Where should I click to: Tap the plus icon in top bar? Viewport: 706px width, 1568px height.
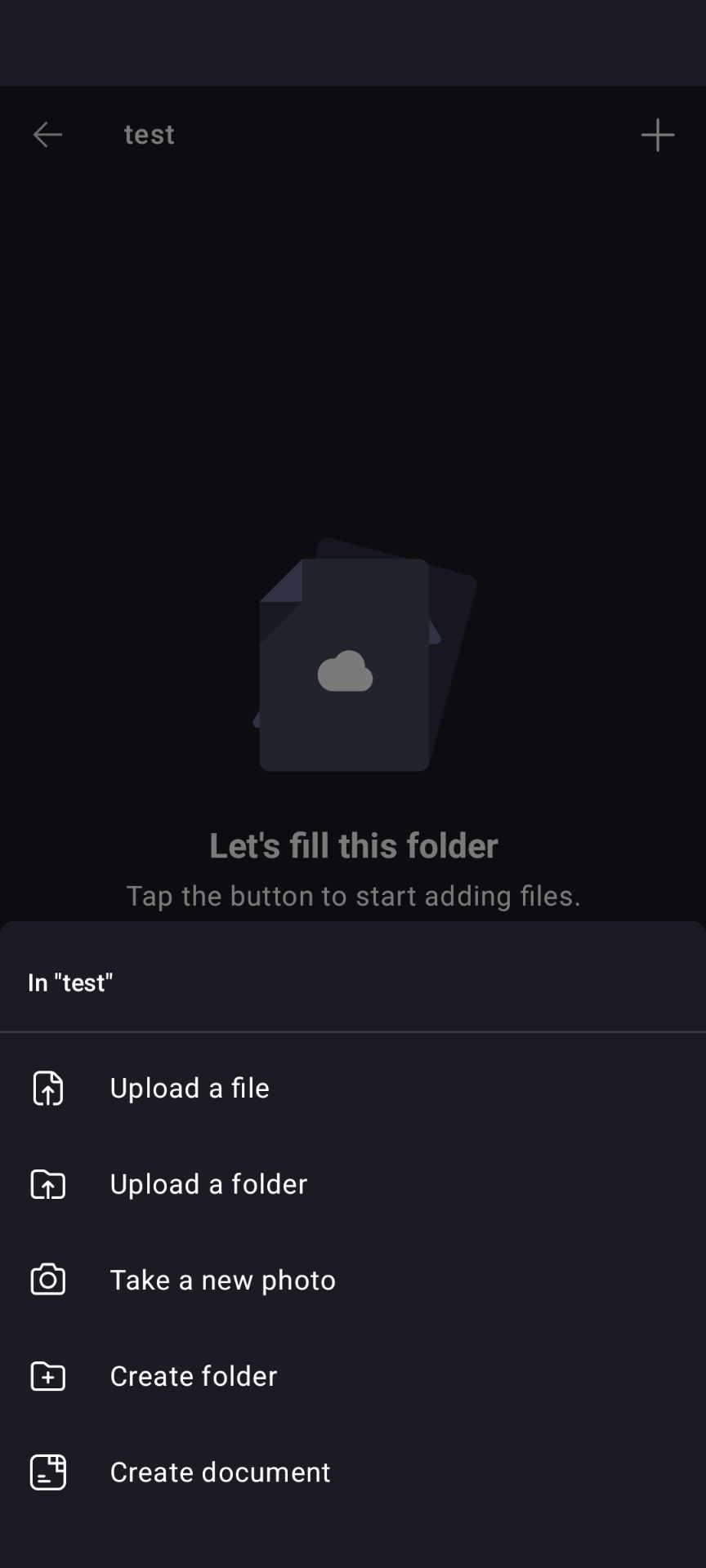click(658, 135)
